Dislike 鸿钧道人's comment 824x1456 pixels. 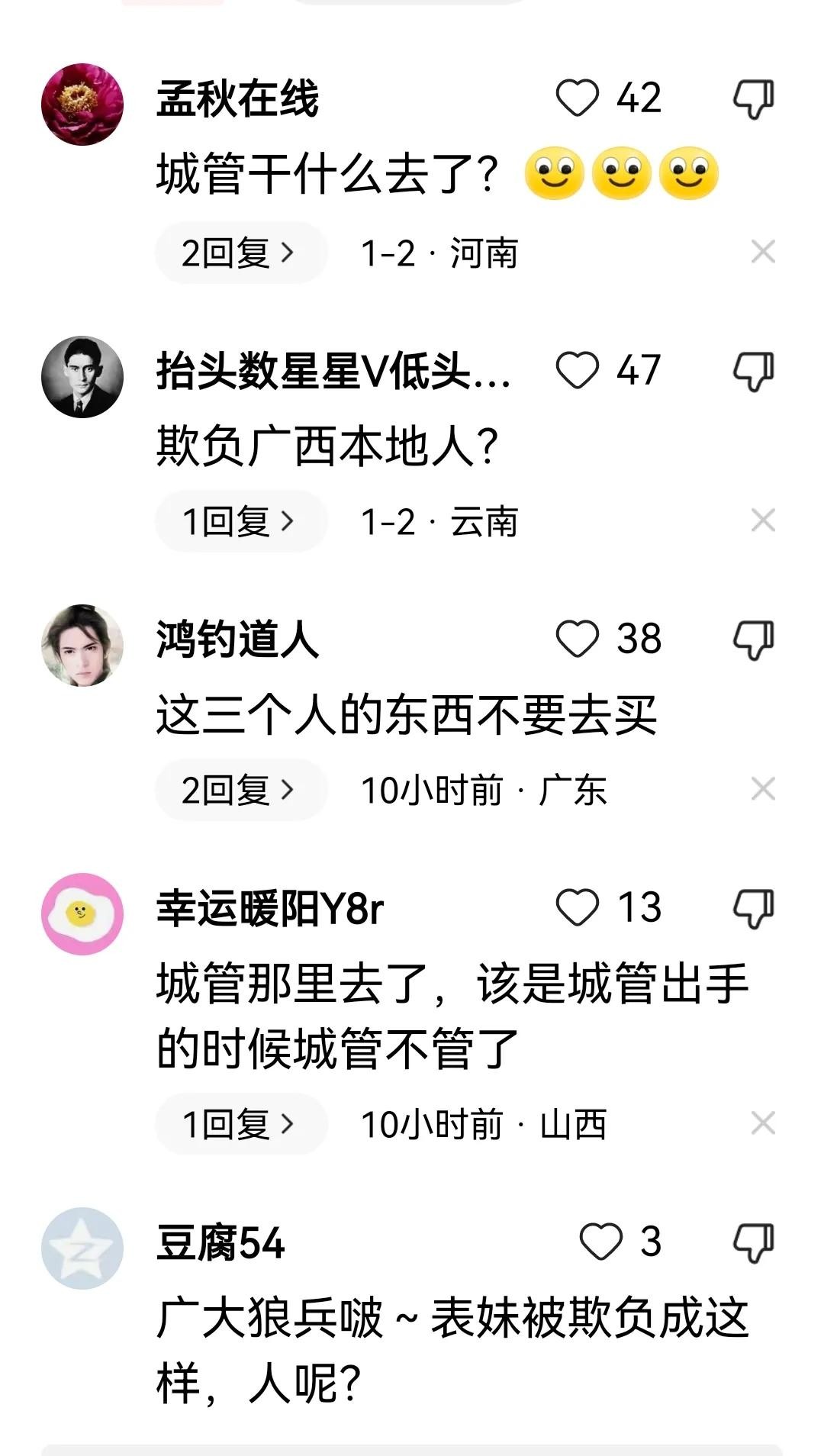(x=753, y=639)
